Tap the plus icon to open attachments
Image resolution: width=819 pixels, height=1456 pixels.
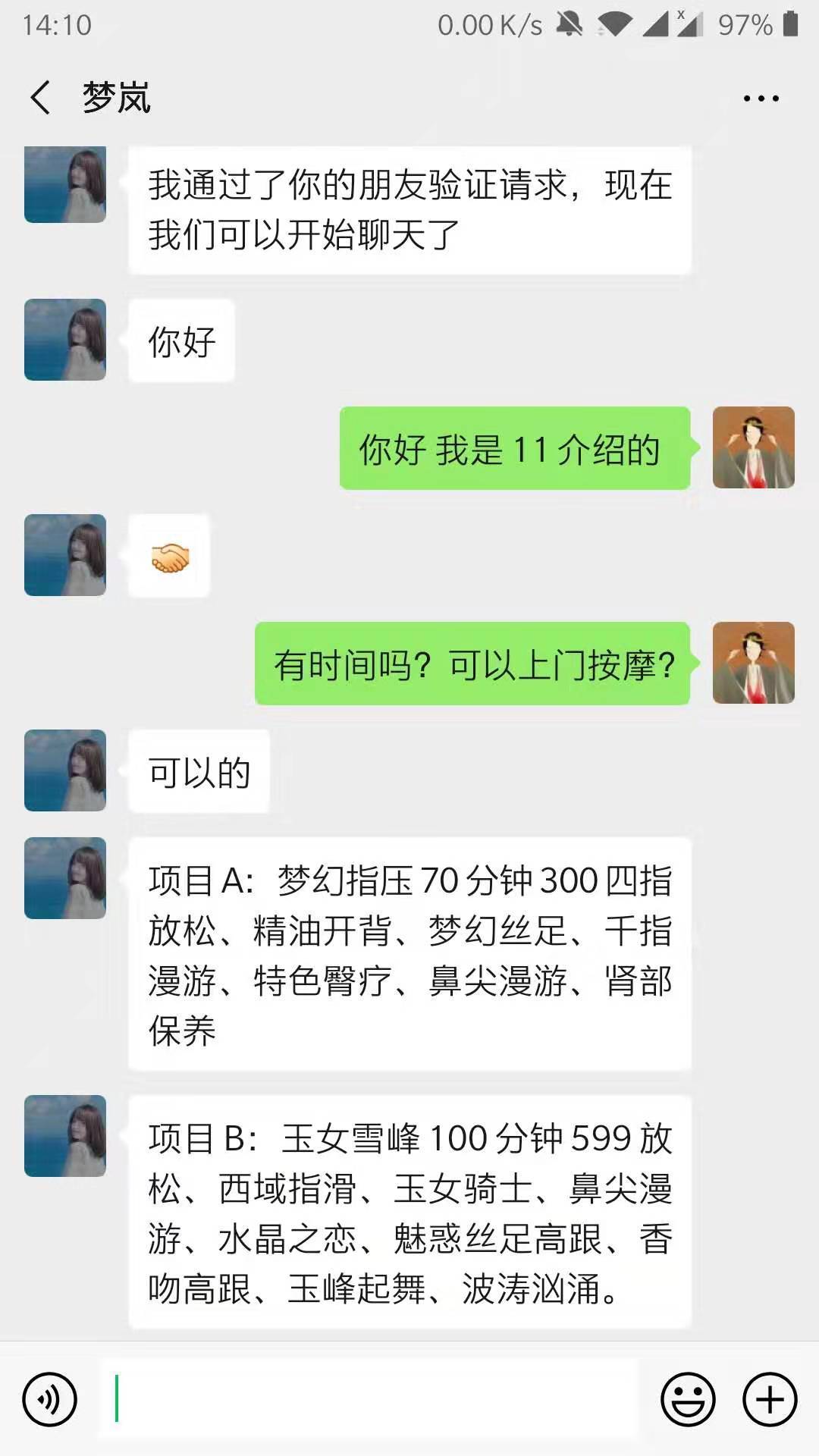(770, 1399)
